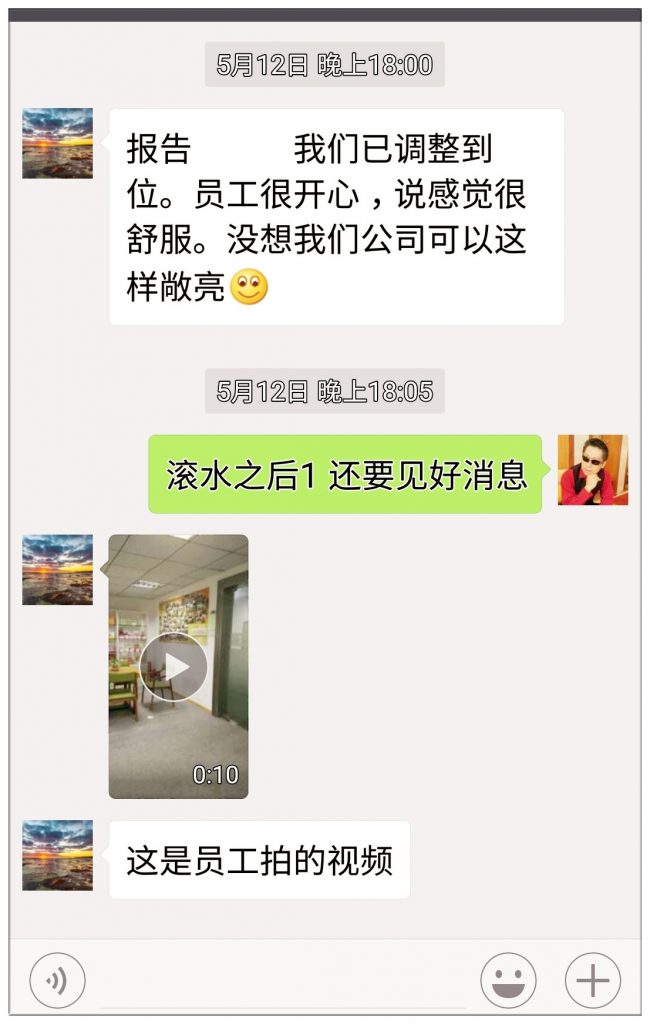Open the profile photo beside the green message
The image size is (650, 1024).
click(x=592, y=470)
